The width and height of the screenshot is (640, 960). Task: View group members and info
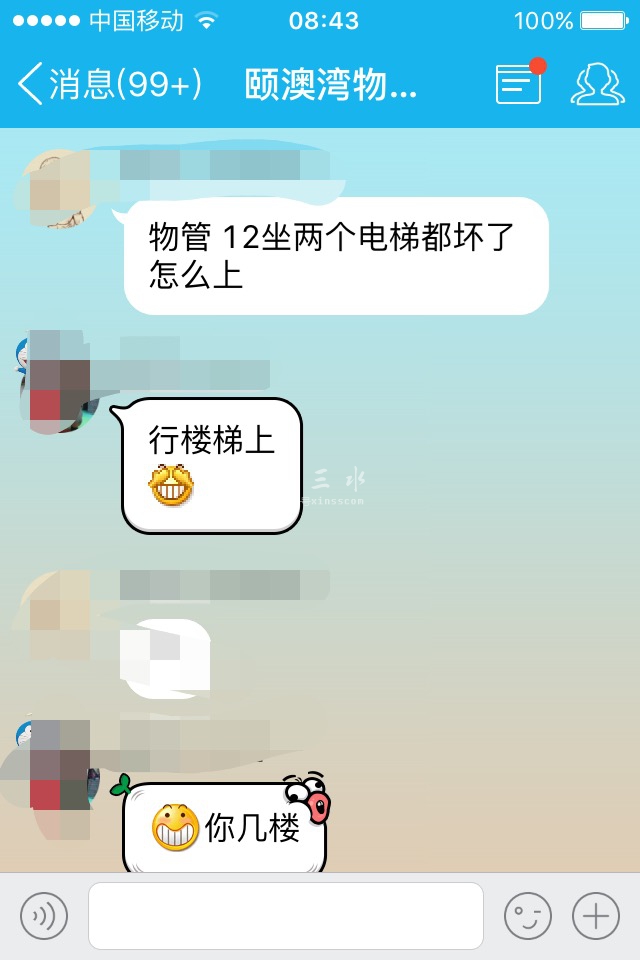point(596,84)
